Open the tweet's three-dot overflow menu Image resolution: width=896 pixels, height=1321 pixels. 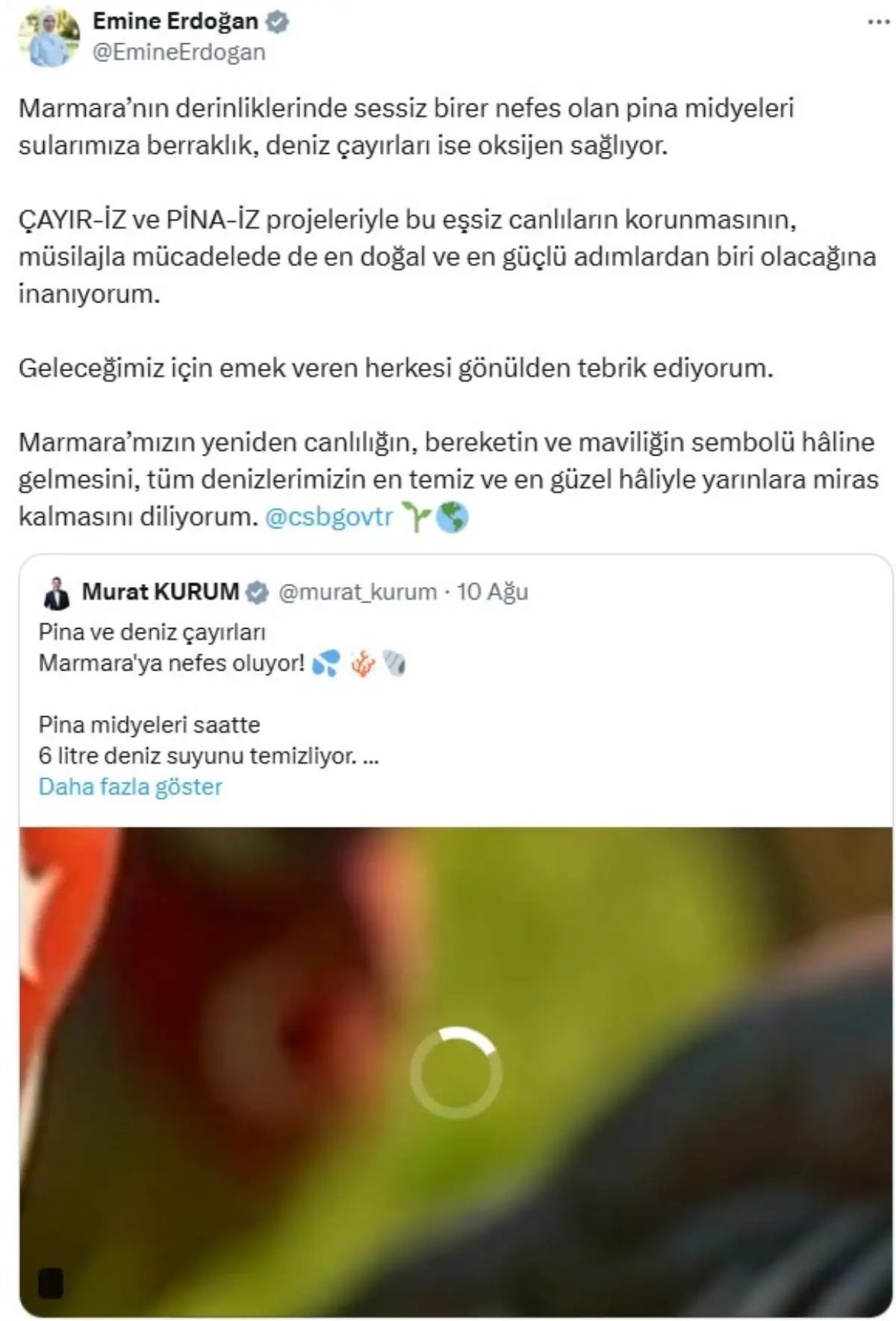tap(878, 22)
